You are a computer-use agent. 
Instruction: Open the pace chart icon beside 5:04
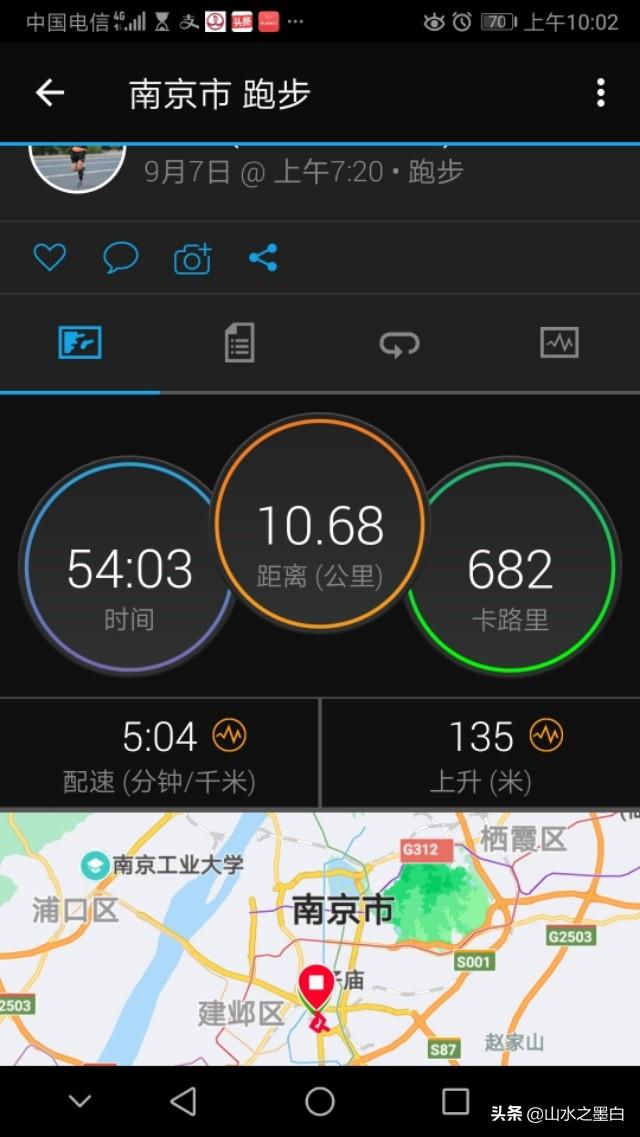[230, 736]
